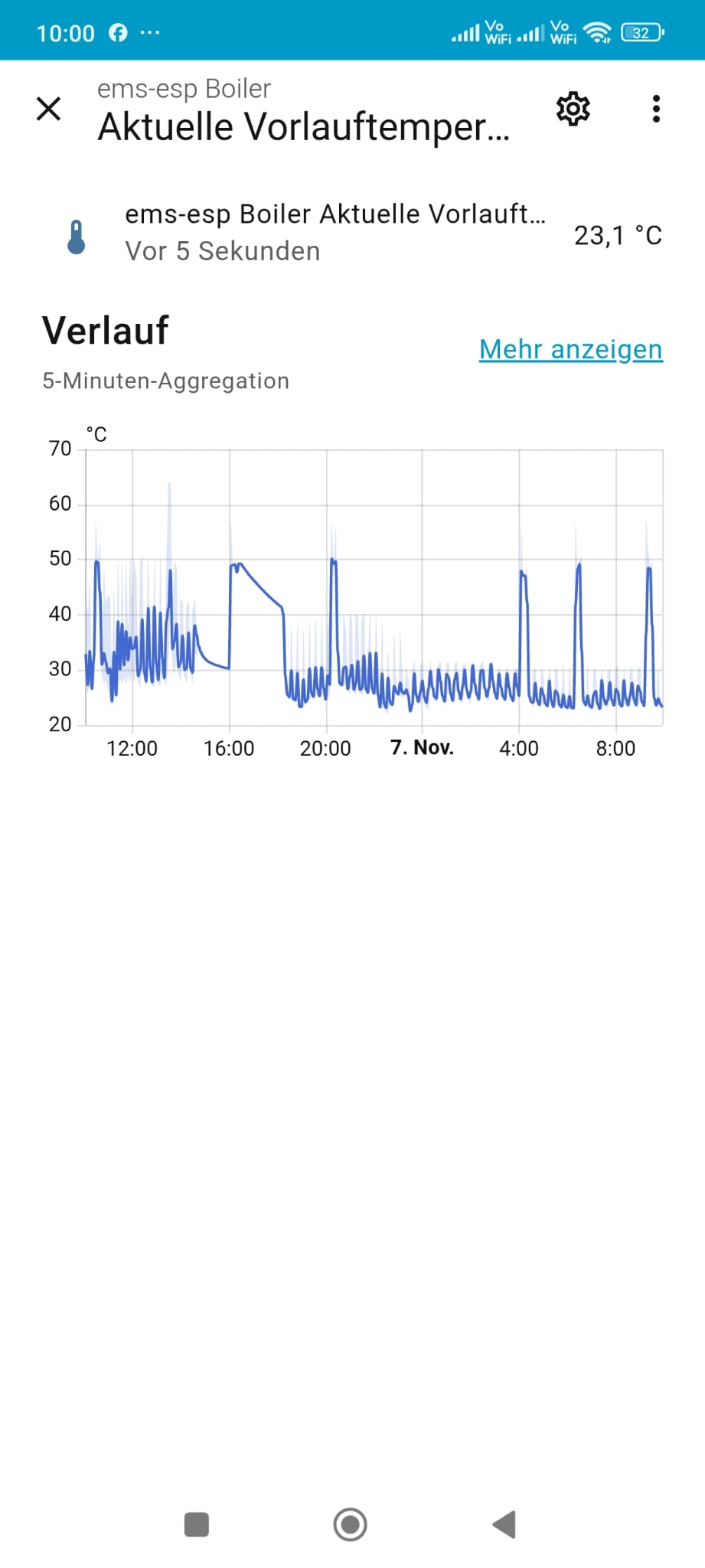Open the entity settings gear
This screenshot has height=1568, width=705.
[573, 109]
